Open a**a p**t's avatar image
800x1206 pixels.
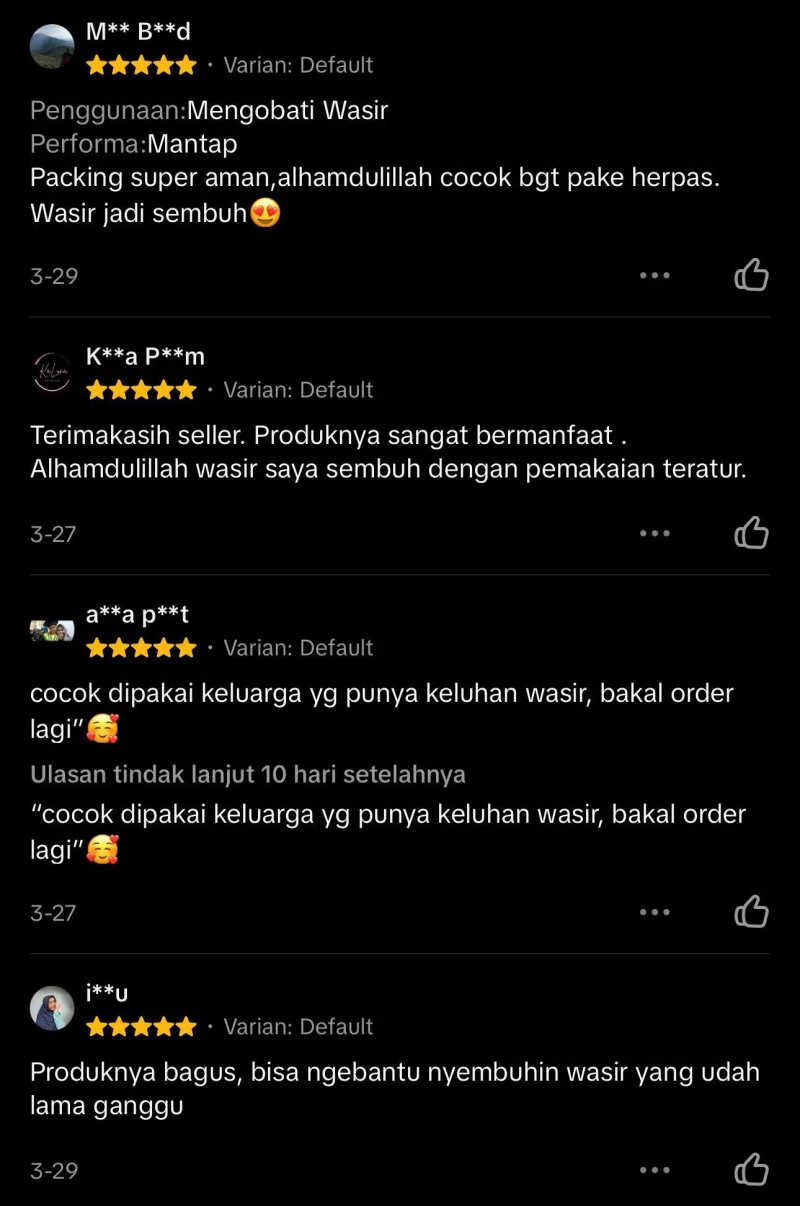[52, 629]
